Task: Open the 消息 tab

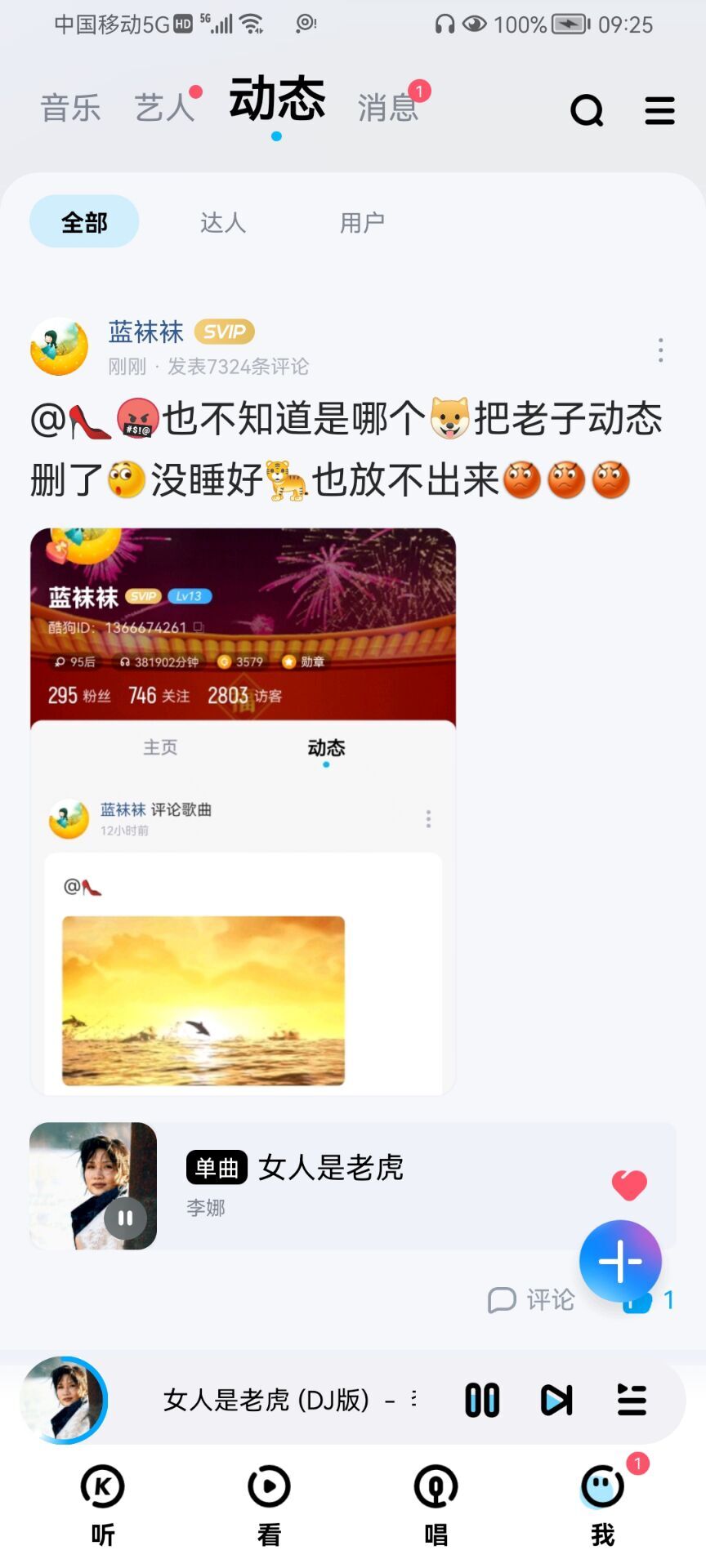Action: point(388,108)
